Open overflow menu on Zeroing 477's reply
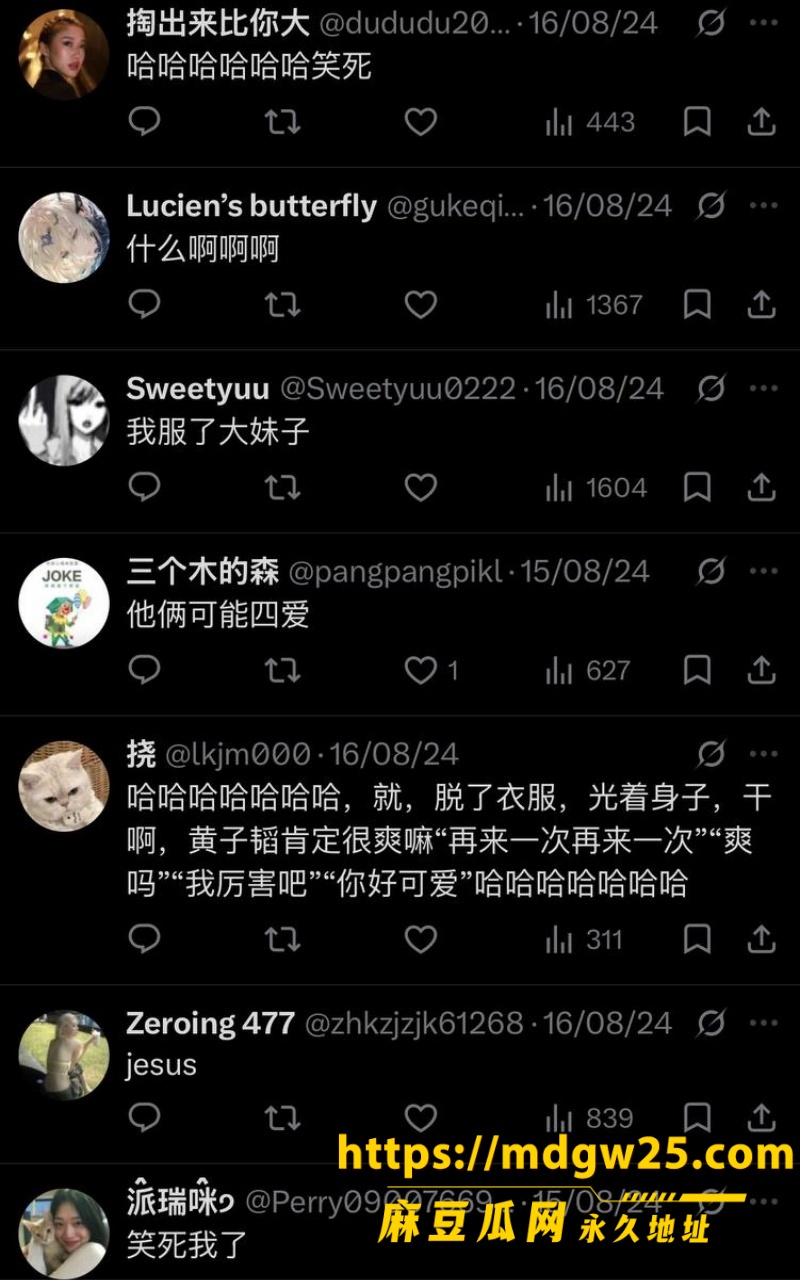 pos(763,1023)
